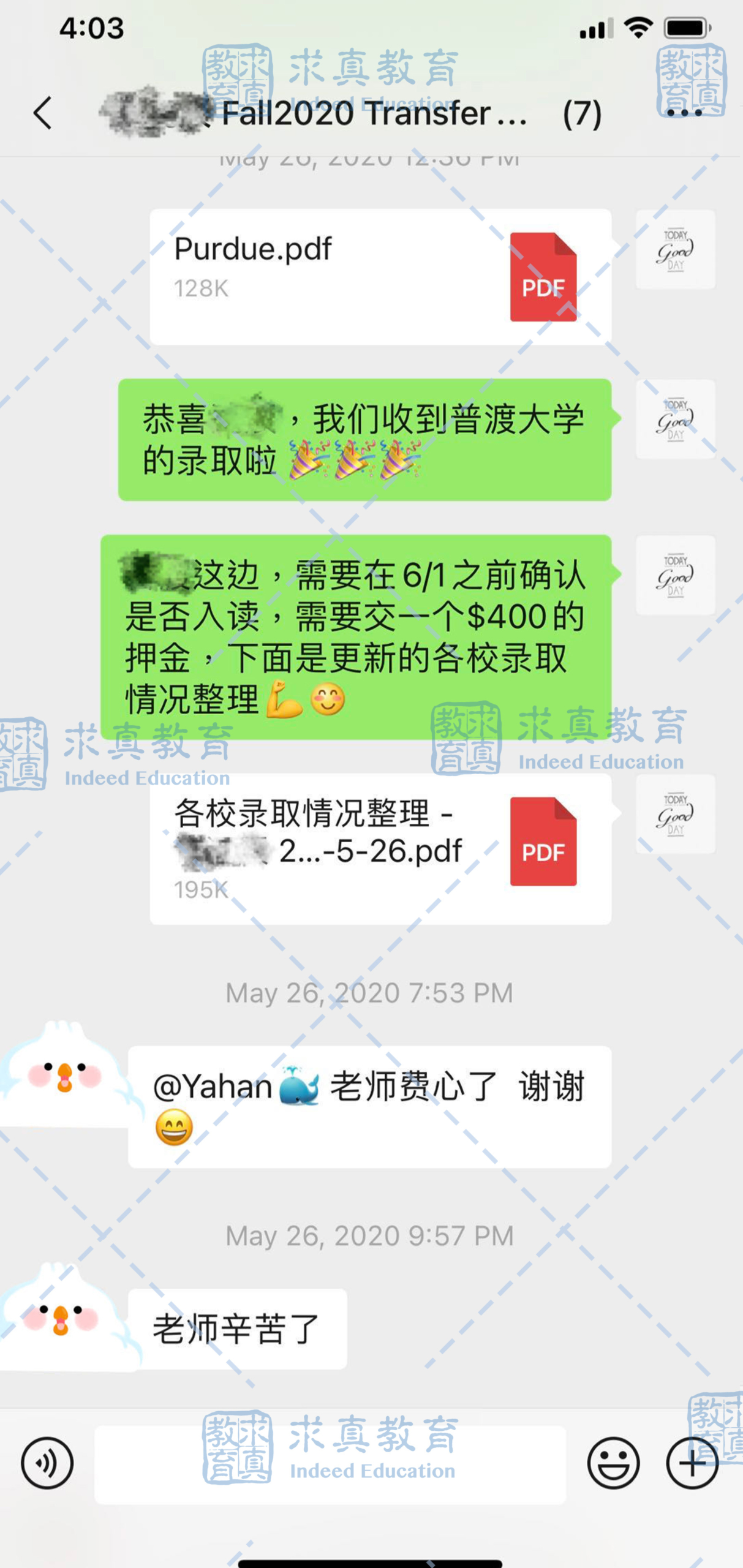This screenshot has width=743, height=1568.
Task: Open the emoji sticker panel
Action: coord(613,1463)
